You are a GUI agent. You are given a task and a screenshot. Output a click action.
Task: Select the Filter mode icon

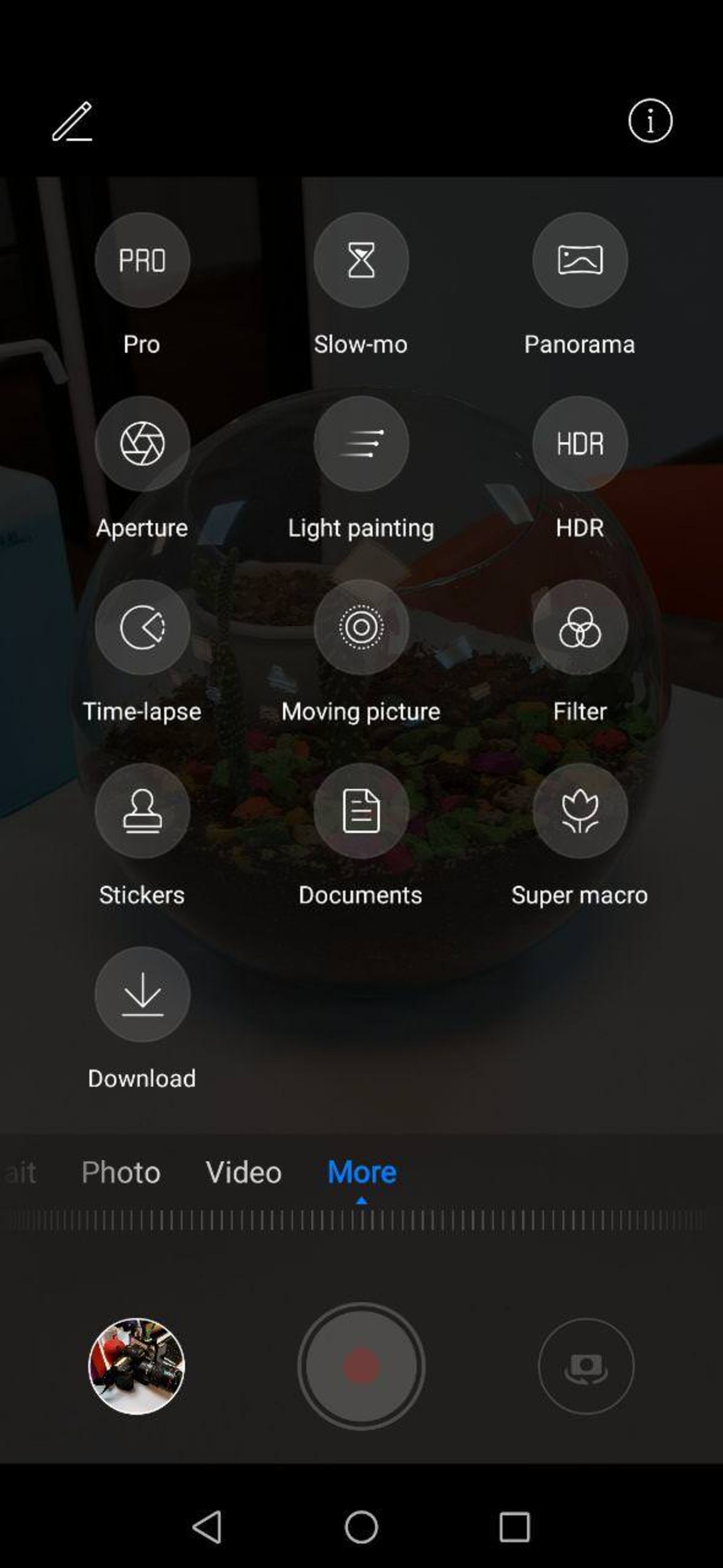point(579,628)
